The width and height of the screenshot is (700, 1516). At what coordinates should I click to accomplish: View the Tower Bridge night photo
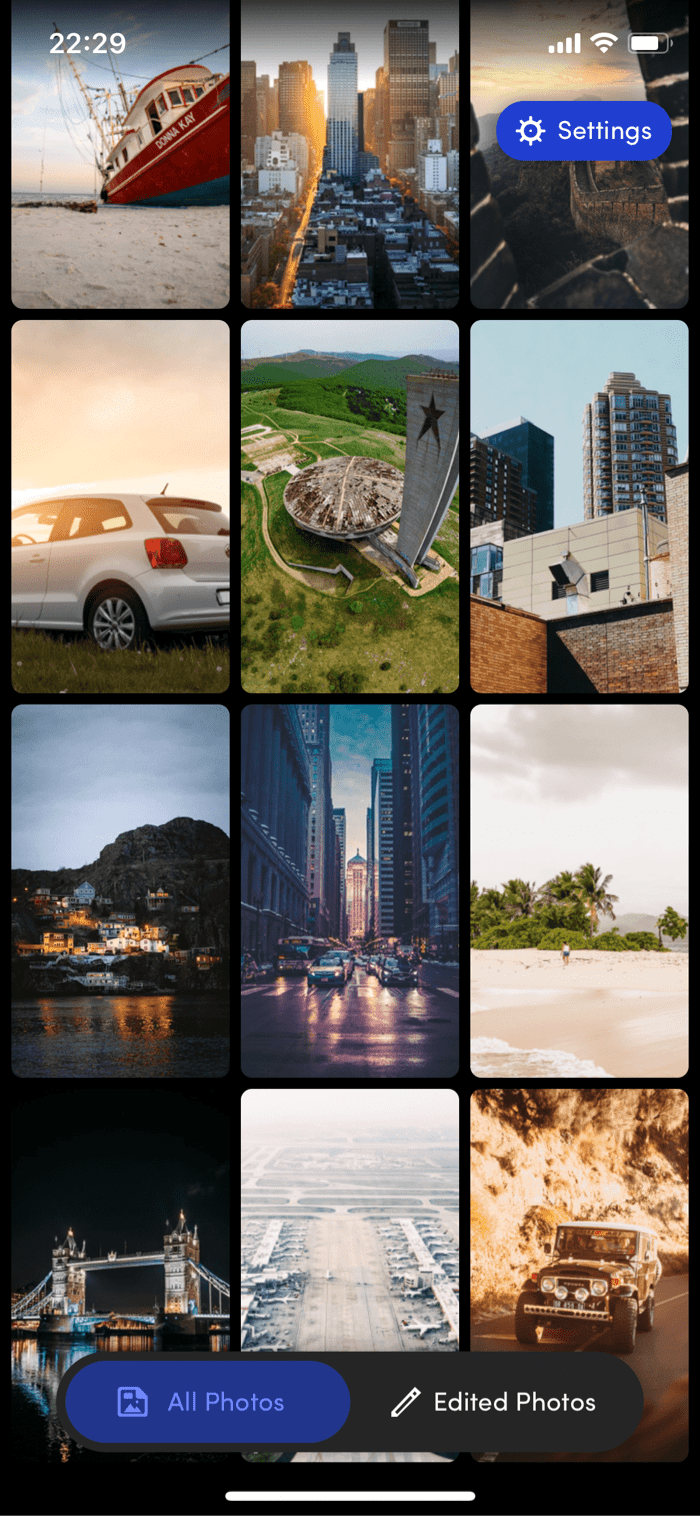click(x=120, y=1230)
